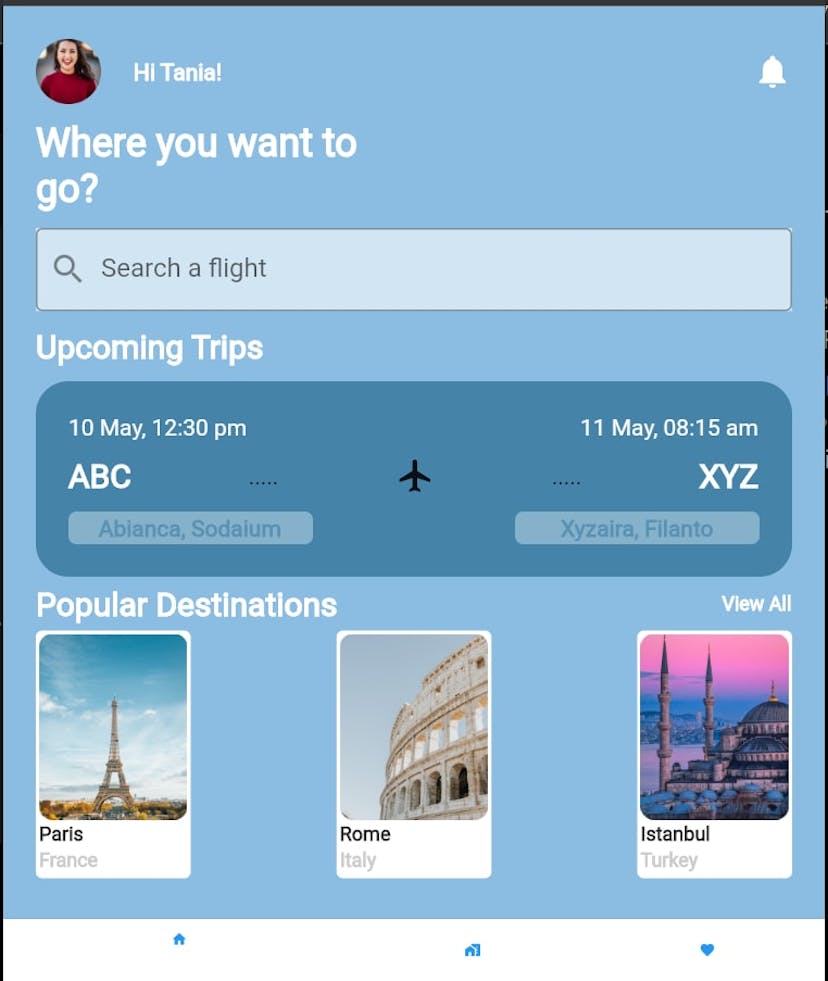Open notifications via the bell icon

click(x=770, y=73)
